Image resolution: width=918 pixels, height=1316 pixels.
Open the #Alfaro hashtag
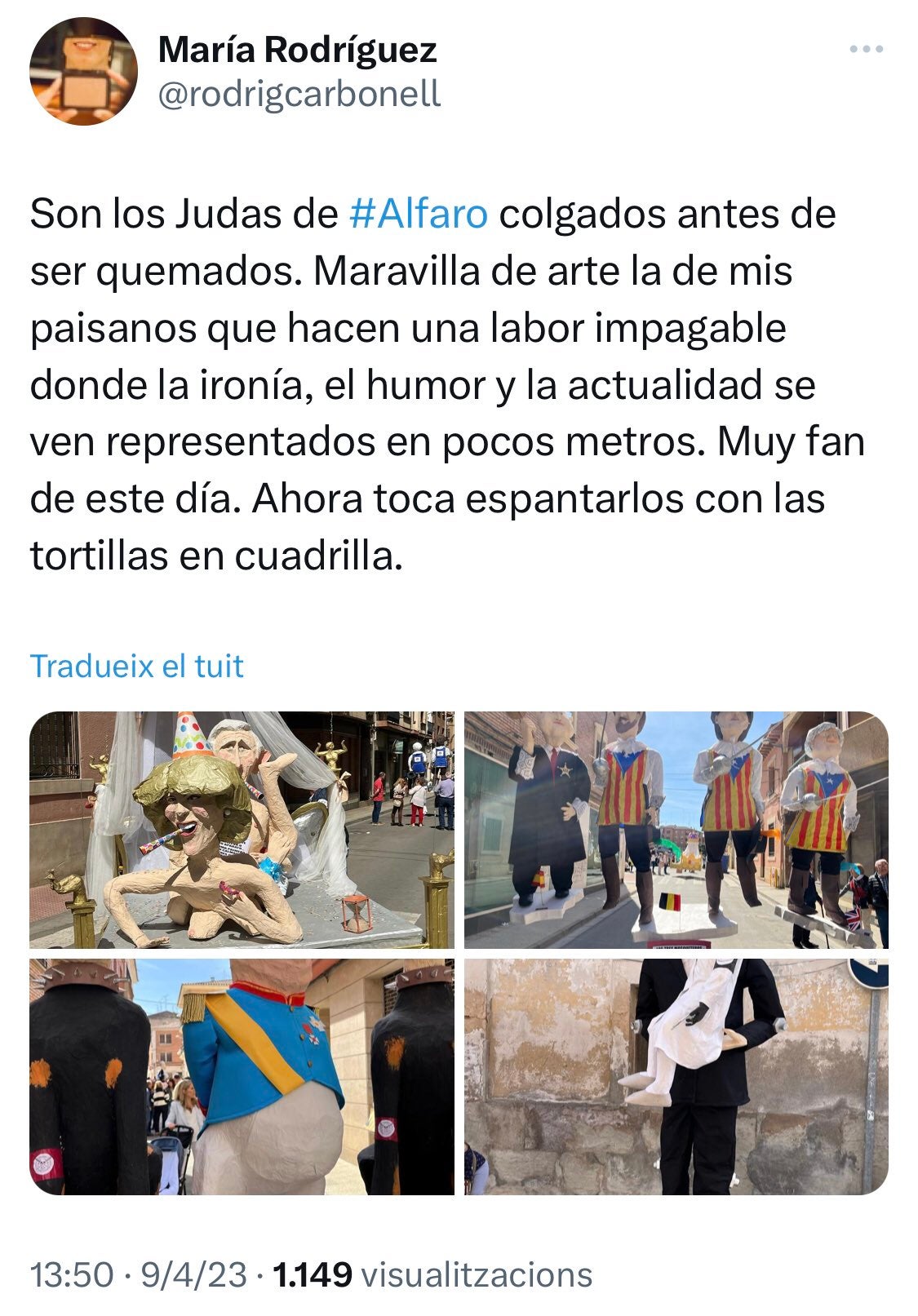pos(419,215)
